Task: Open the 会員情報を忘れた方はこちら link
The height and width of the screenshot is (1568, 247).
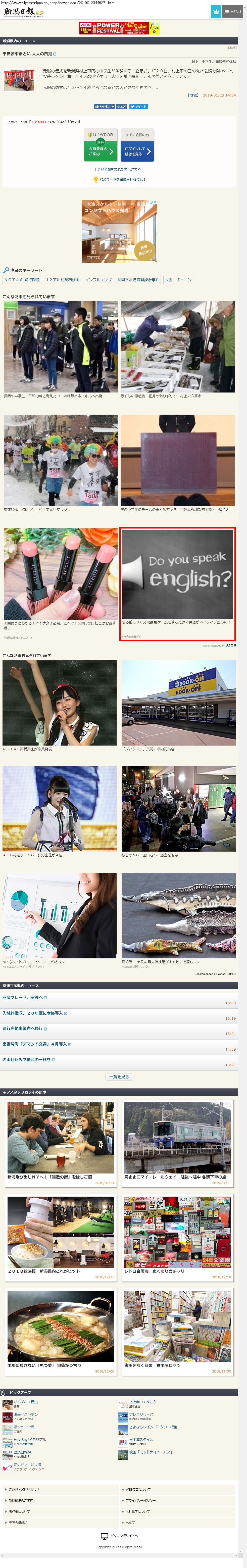Action: click(x=119, y=169)
